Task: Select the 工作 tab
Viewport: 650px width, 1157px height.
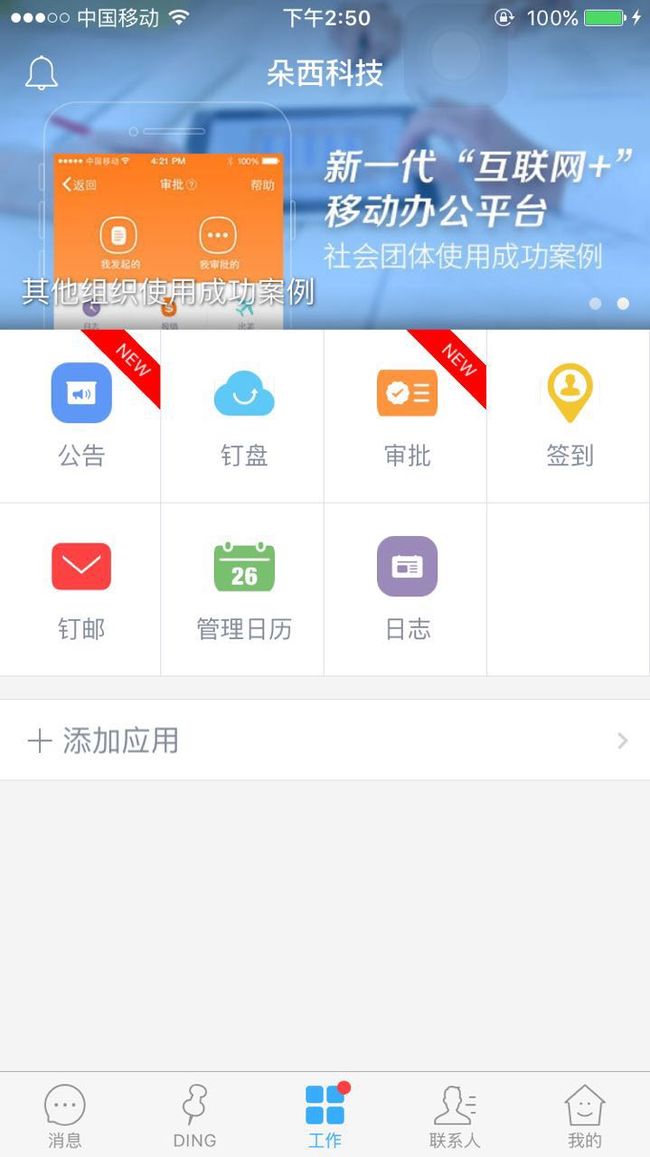Action: click(325, 1116)
